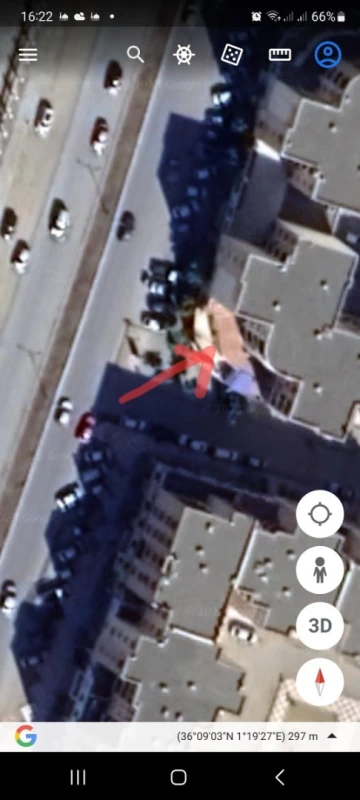This screenshot has width=360, height=800.
Task: Tap the search magnifier icon
Action: (x=135, y=54)
